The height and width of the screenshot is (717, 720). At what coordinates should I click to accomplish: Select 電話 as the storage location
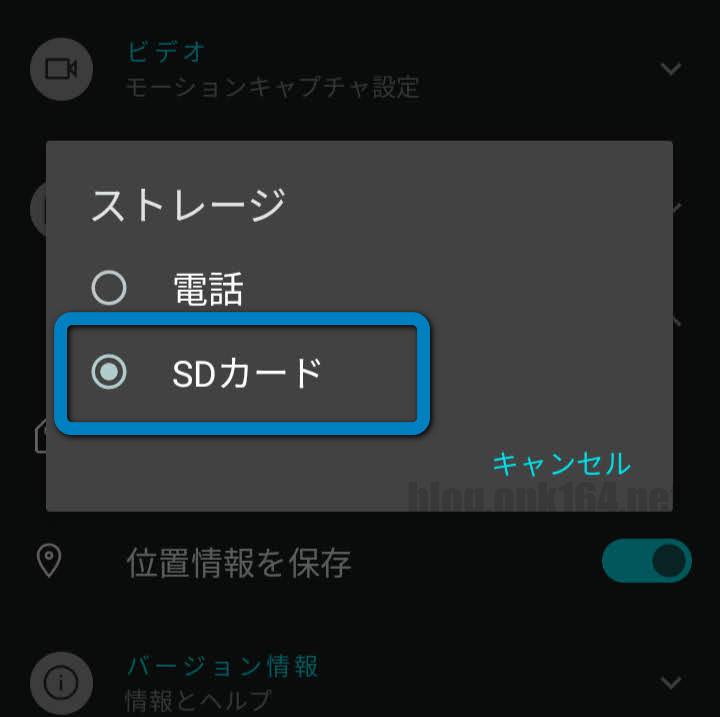[x=109, y=289]
